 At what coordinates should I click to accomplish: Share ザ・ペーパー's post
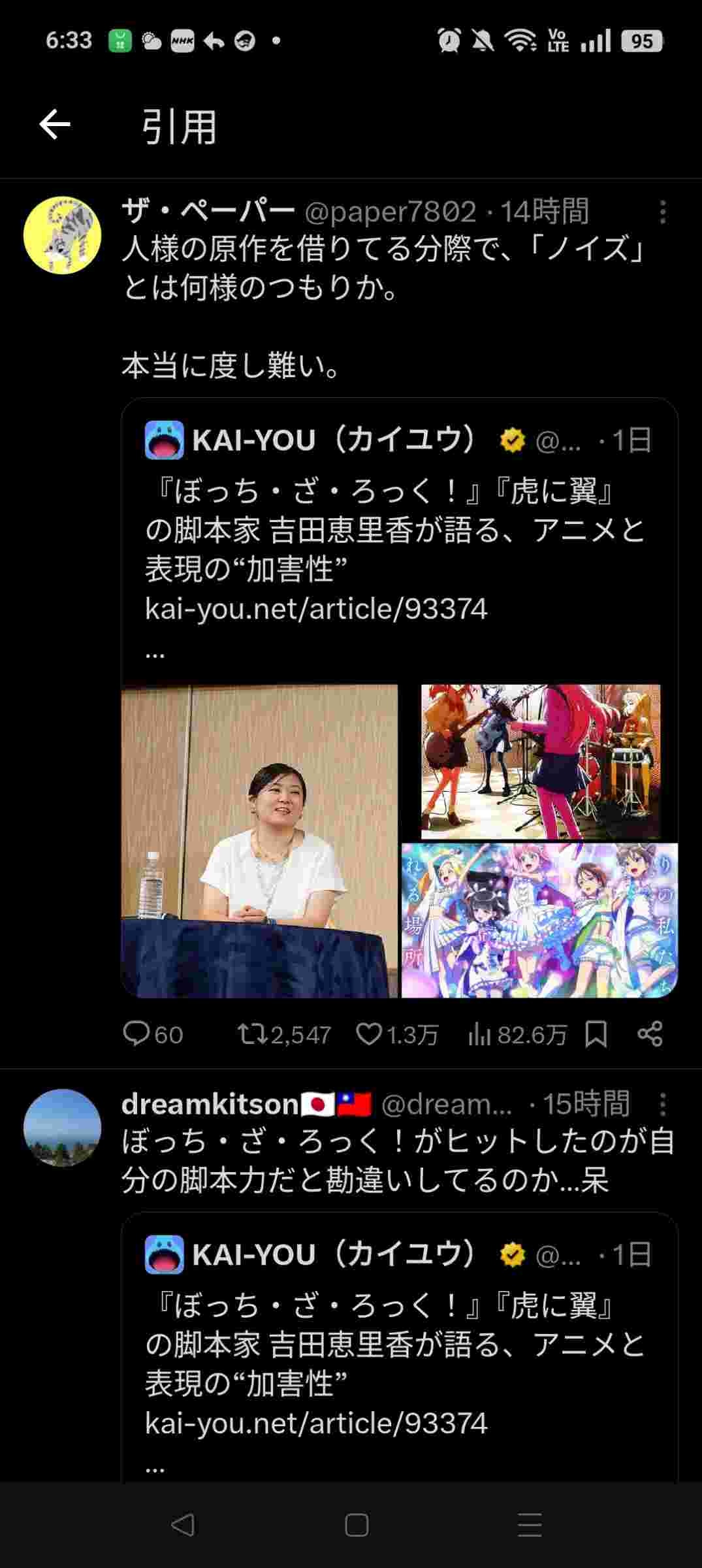click(x=650, y=1034)
